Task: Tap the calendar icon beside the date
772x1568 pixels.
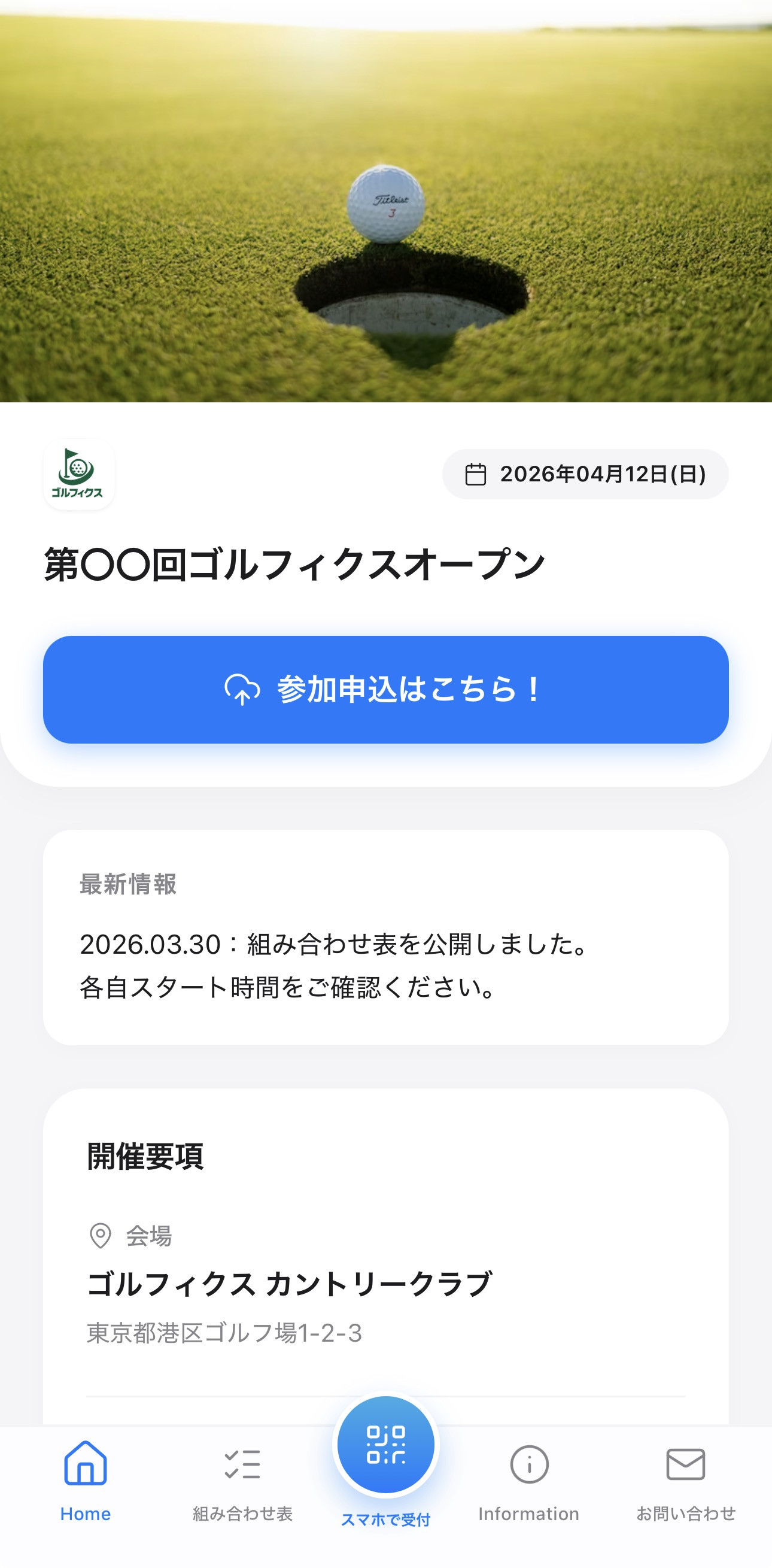Action: coord(476,474)
